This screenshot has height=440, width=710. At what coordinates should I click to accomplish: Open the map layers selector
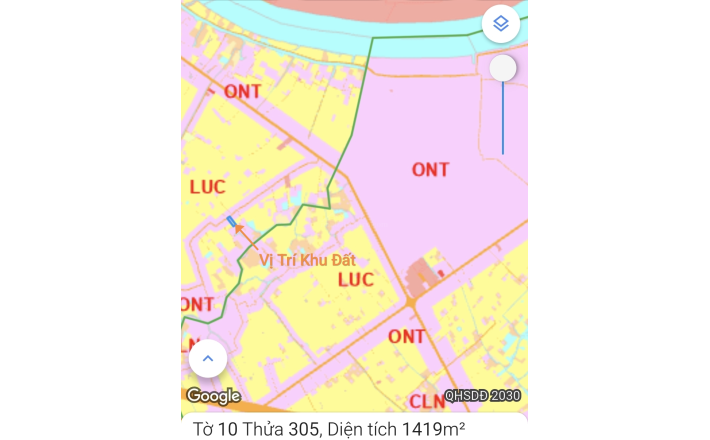click(501, 24)
